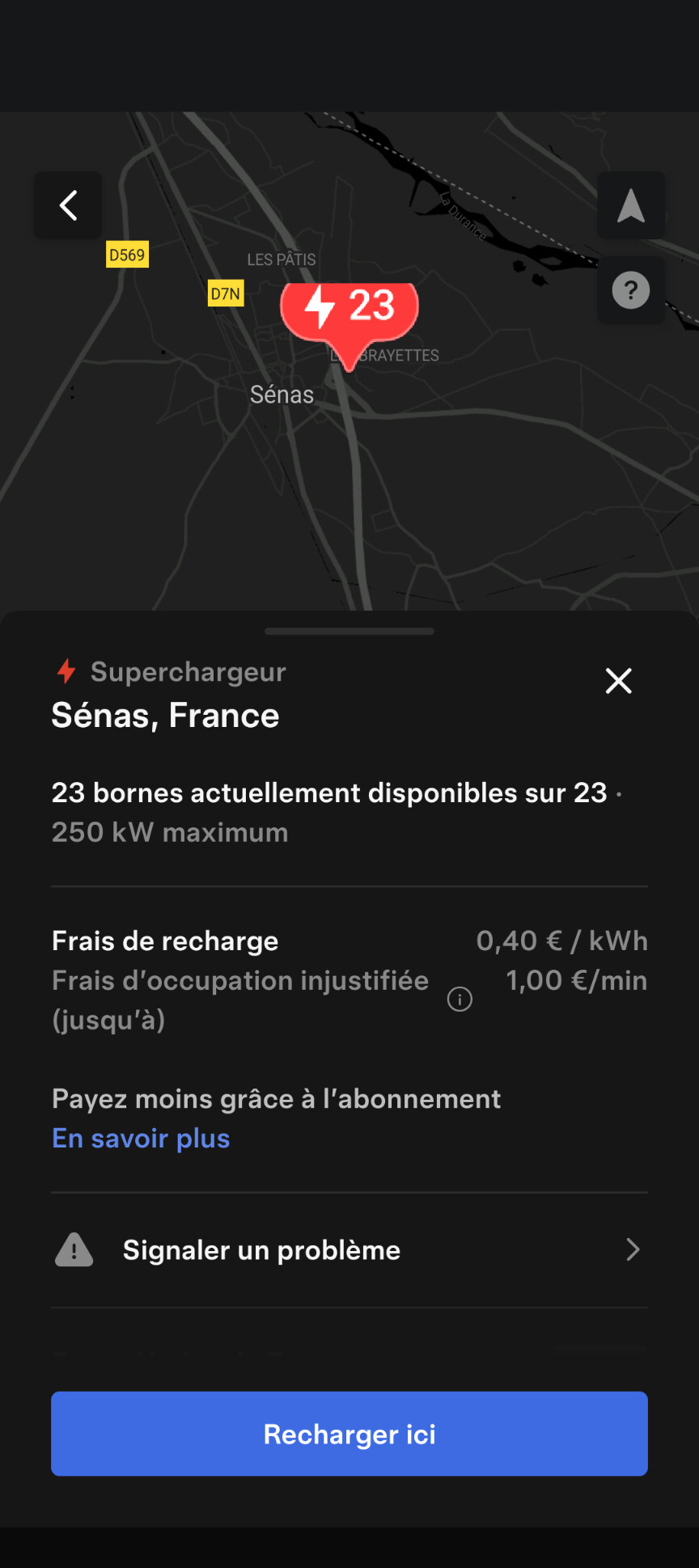Open the En savoir plus link
Viewport: 699px width, 1568px height.
tap(141, 1138)
